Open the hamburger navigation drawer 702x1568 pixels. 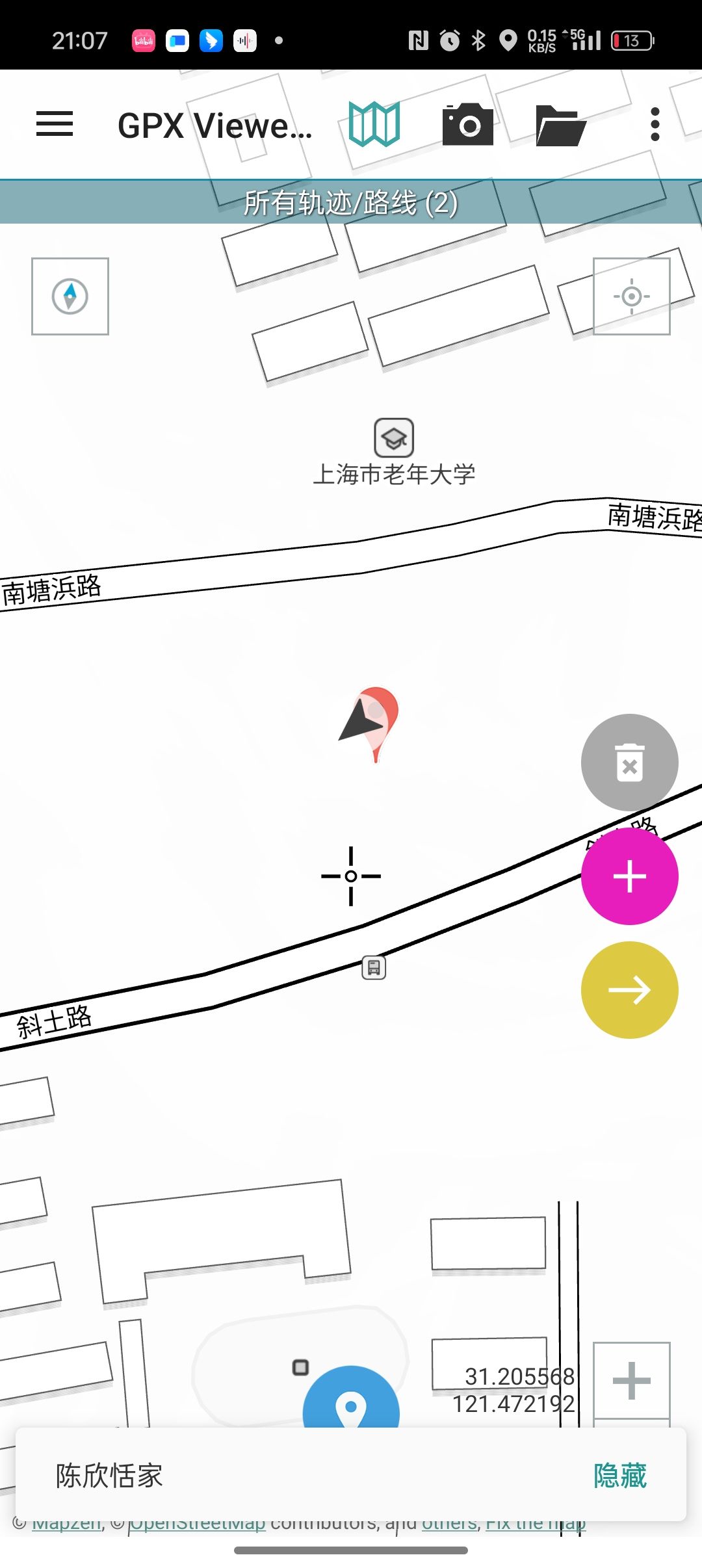[55, 124]
